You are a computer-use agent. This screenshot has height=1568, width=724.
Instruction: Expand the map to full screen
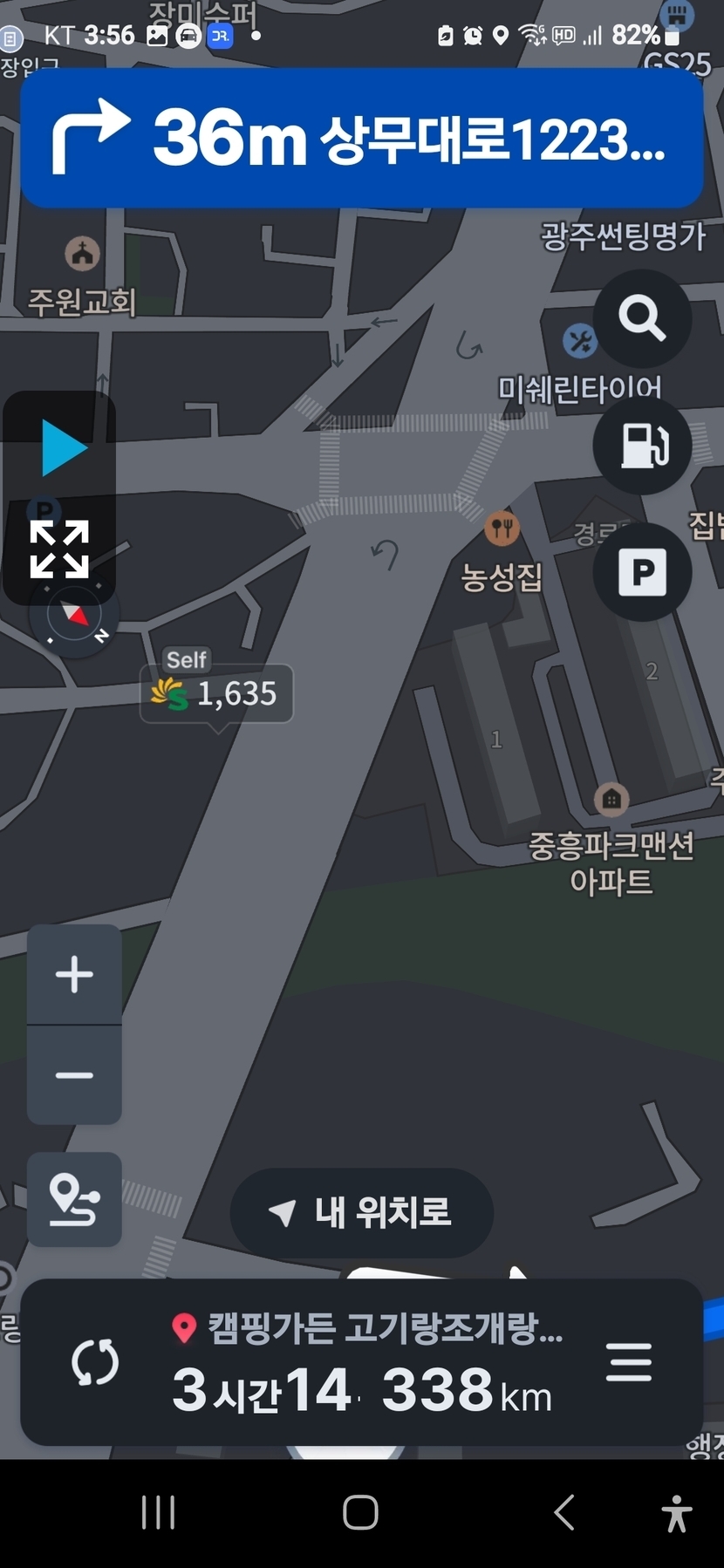tap(59, 549)
